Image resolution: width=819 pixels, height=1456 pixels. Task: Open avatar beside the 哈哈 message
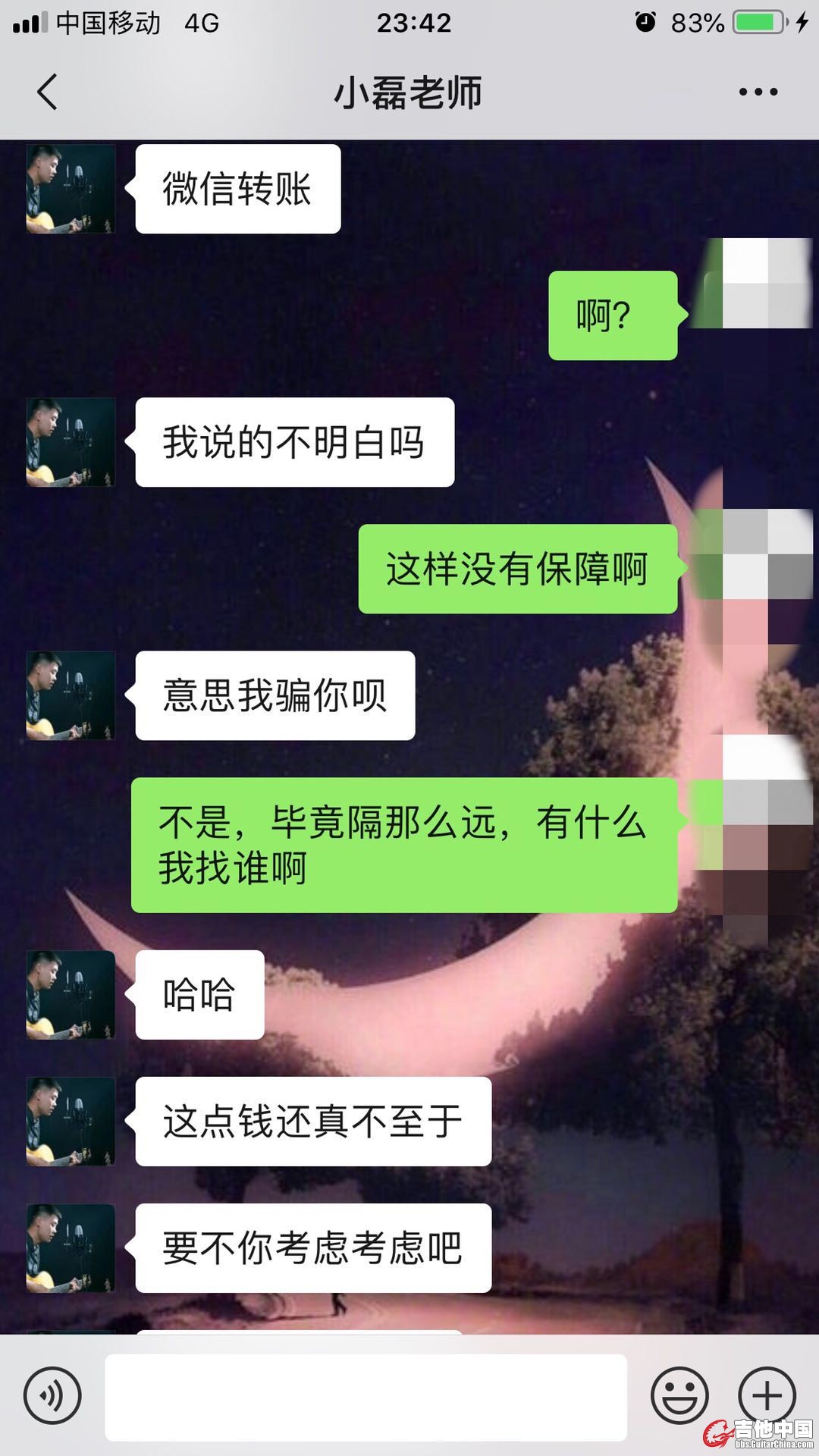71,995
